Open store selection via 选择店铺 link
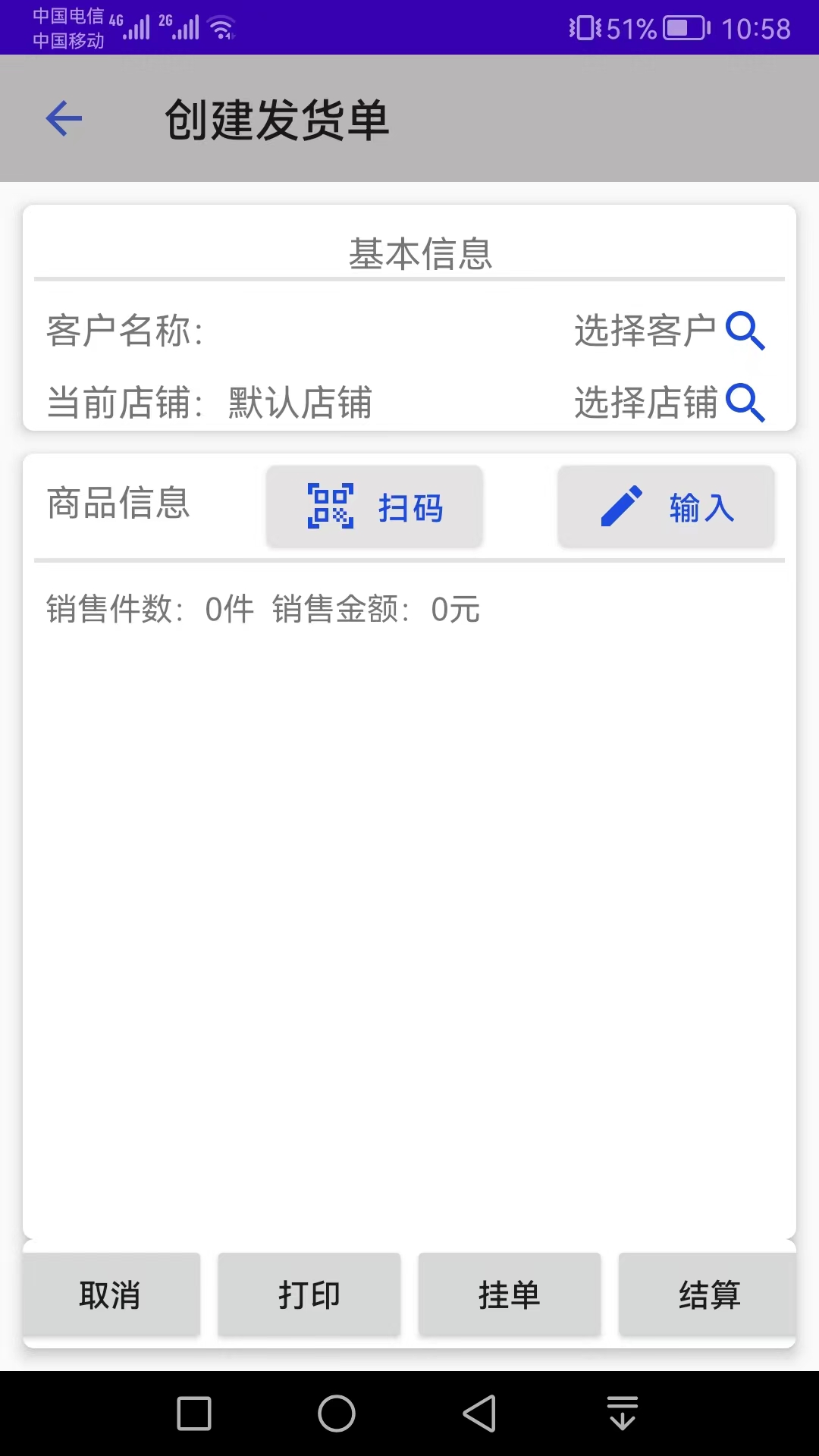Image resolution: width=819 pixels, height=1456 pixels. [646, 404]
